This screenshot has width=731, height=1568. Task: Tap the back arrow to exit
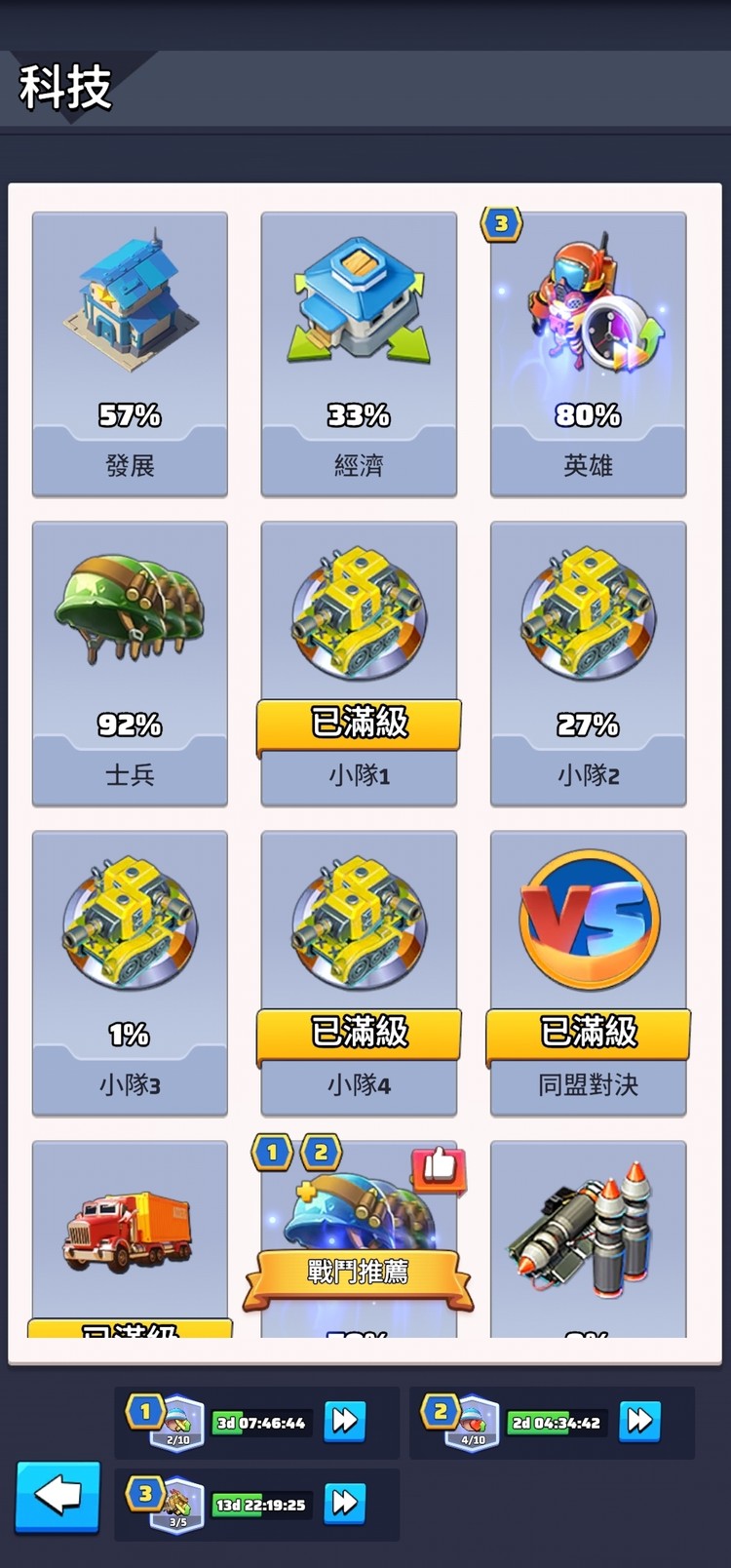[x=57, y=1499]
